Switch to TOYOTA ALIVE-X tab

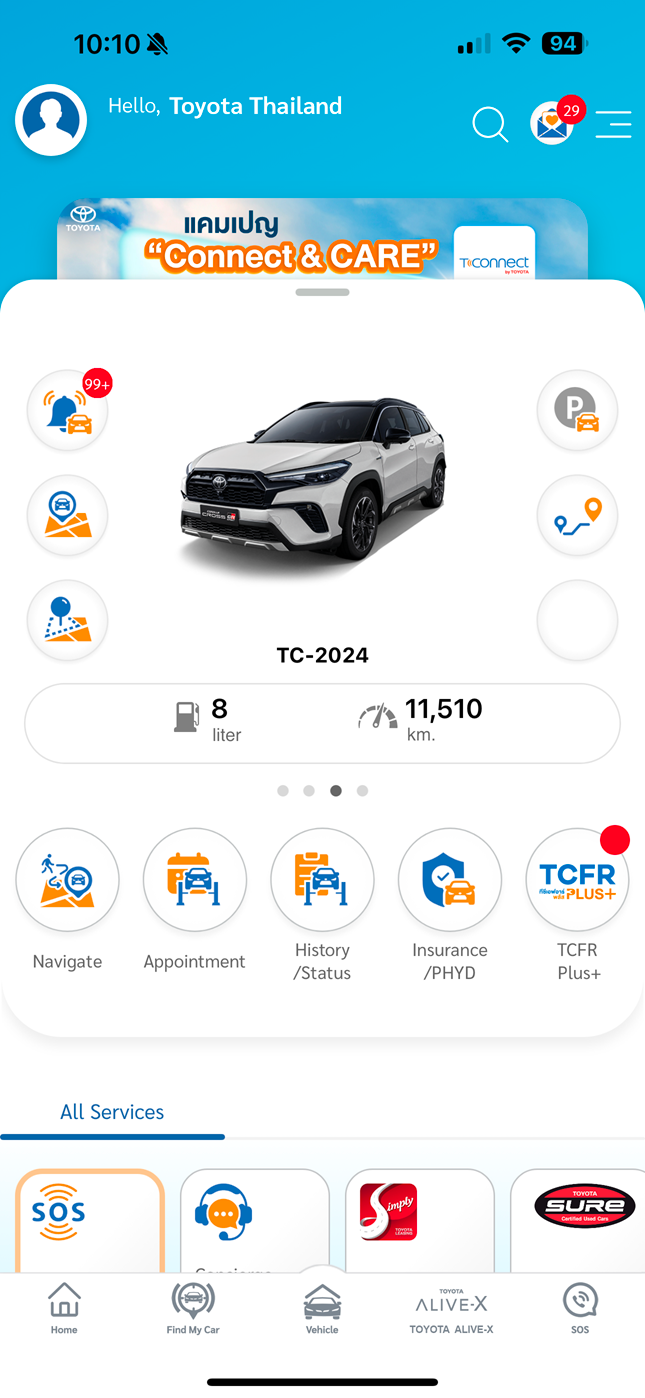coord(451,1310)
